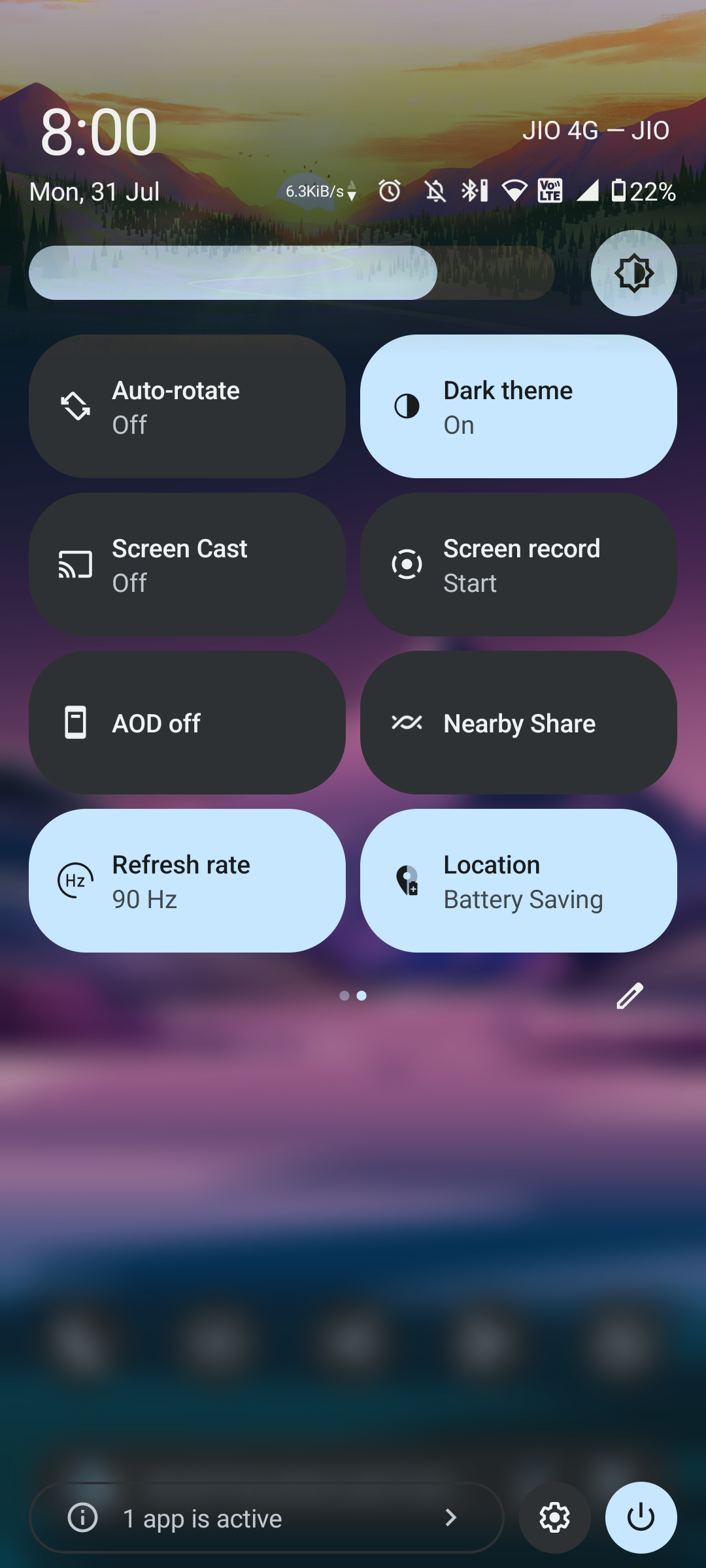Tap the Location Battery Saving tile
Viewport: 706px width, 1568px height.
(x=518, y=881)
